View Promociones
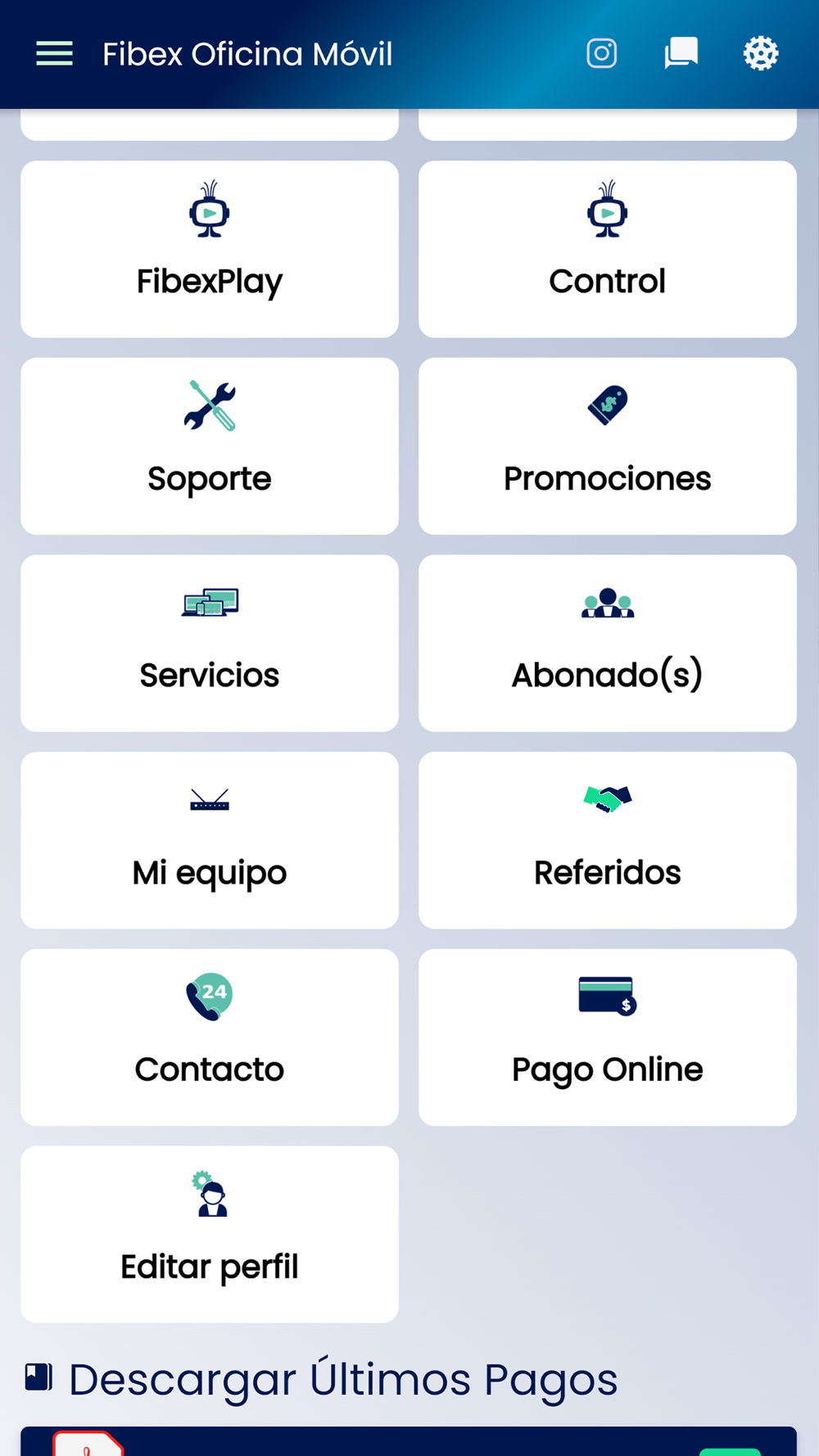 point(608,446)
